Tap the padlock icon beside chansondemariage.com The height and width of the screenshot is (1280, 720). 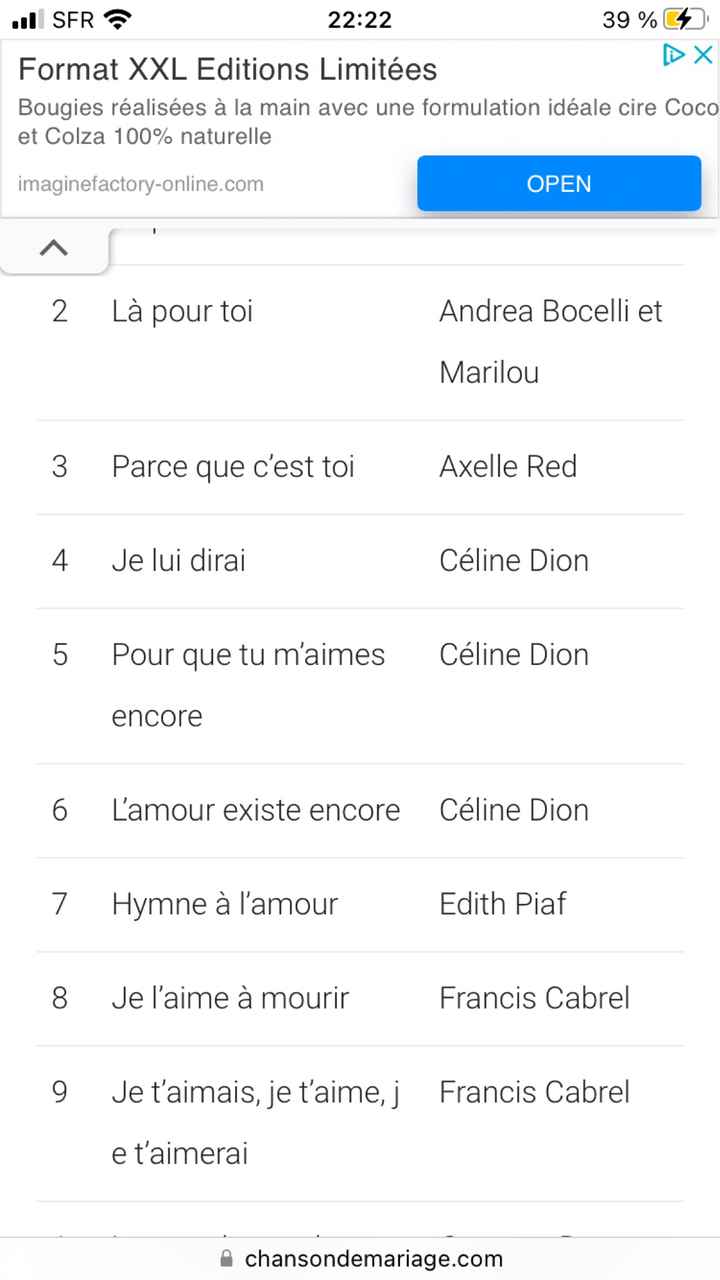(x=228, y=1258)
